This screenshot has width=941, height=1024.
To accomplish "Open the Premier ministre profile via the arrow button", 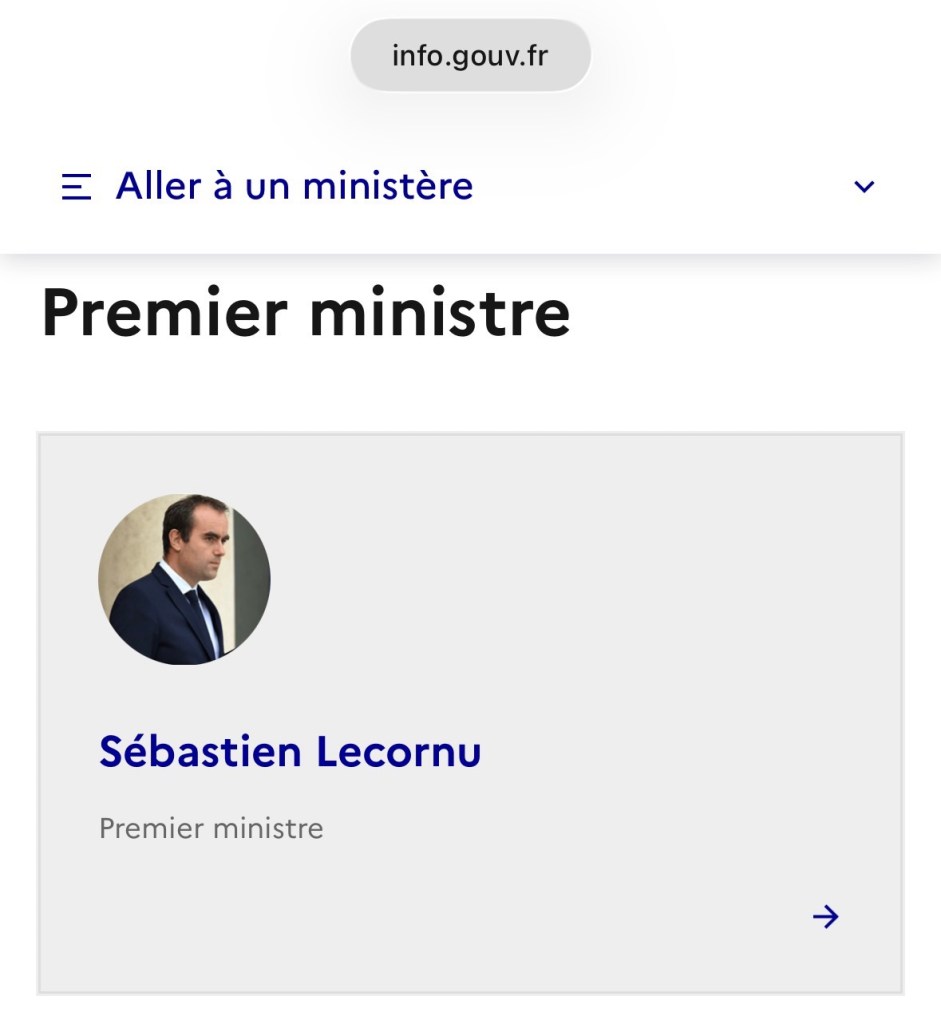I will 826,916.
